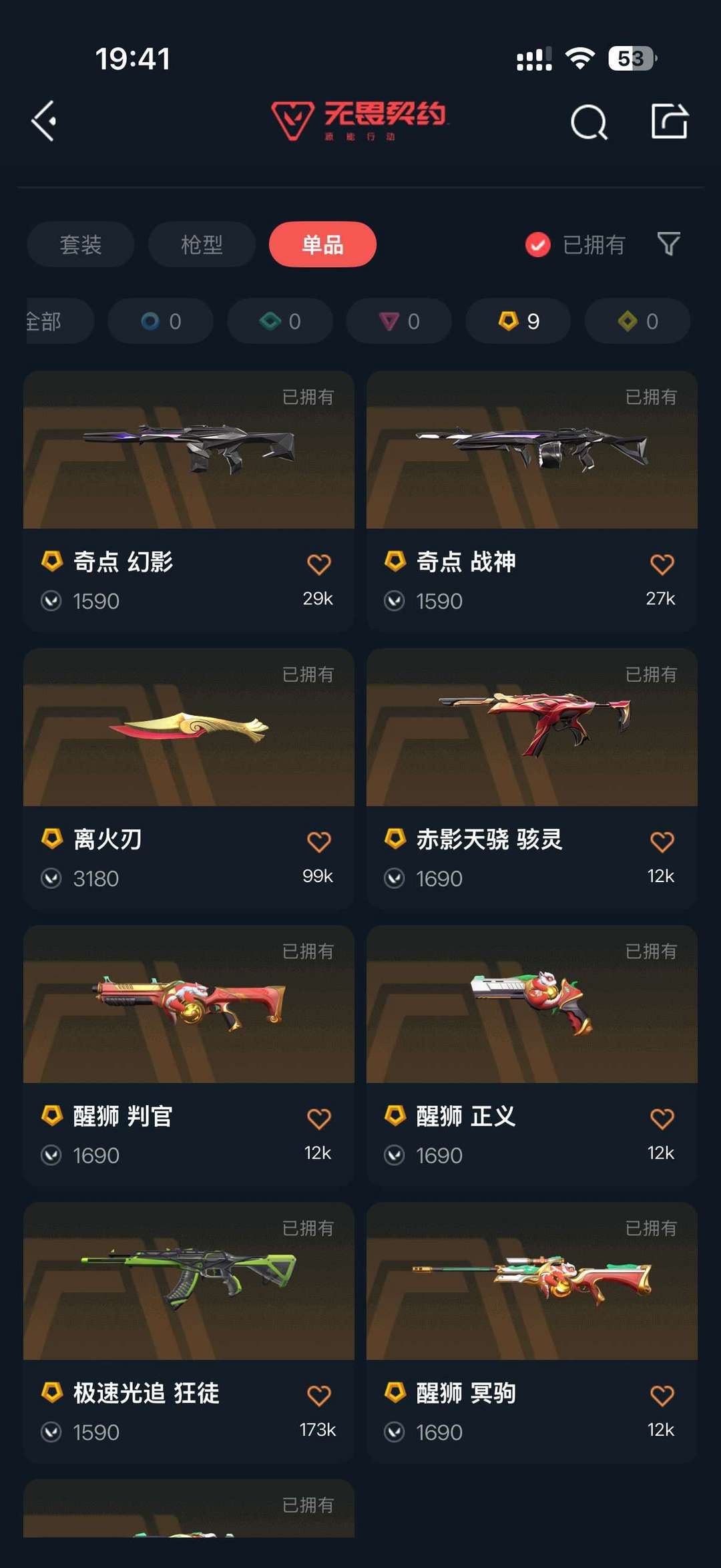Open the 离火刃 knife card
721x1568 pixels.
tap(189, 778)
